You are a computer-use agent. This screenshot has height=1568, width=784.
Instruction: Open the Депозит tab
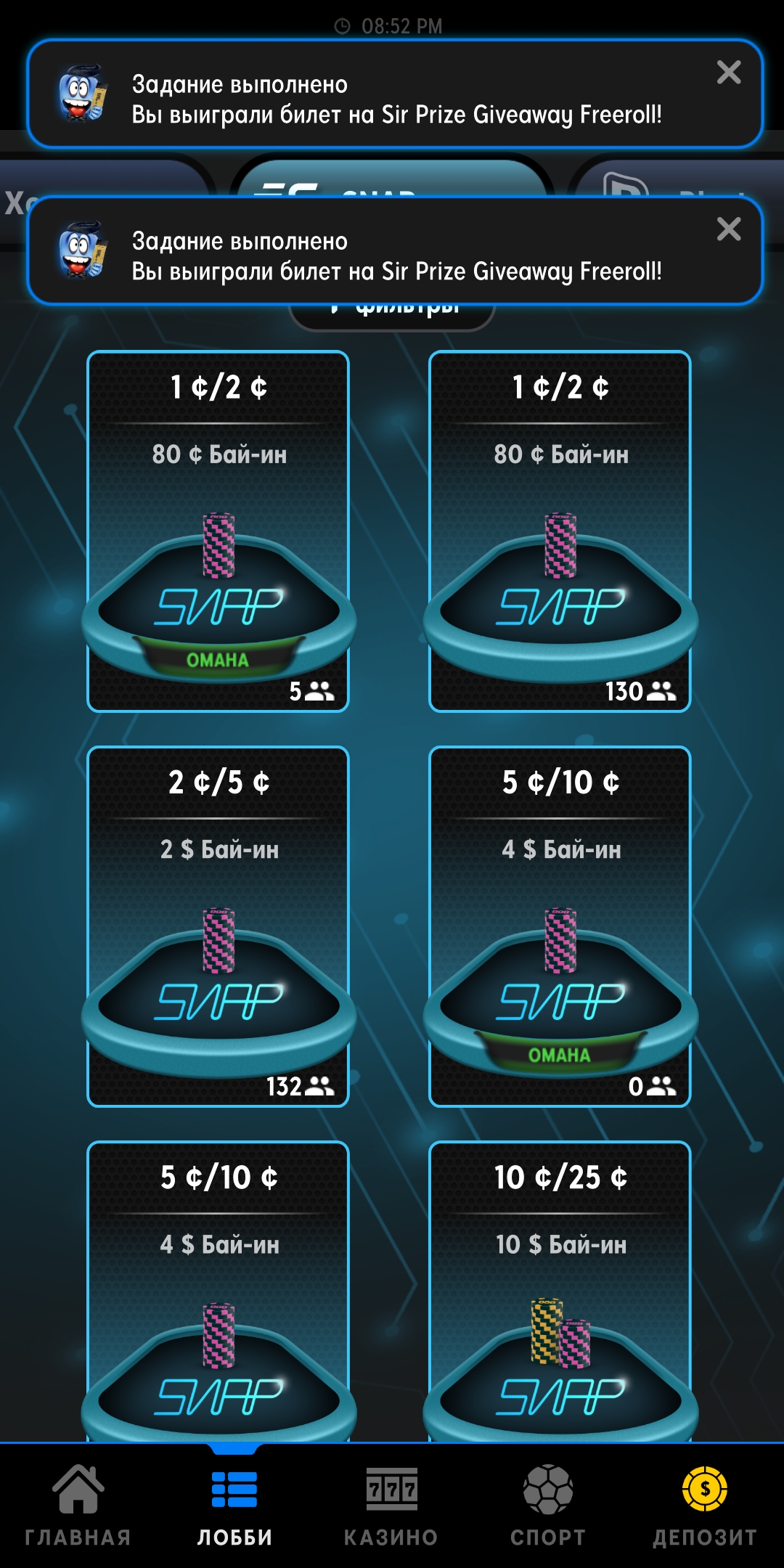705,1506
